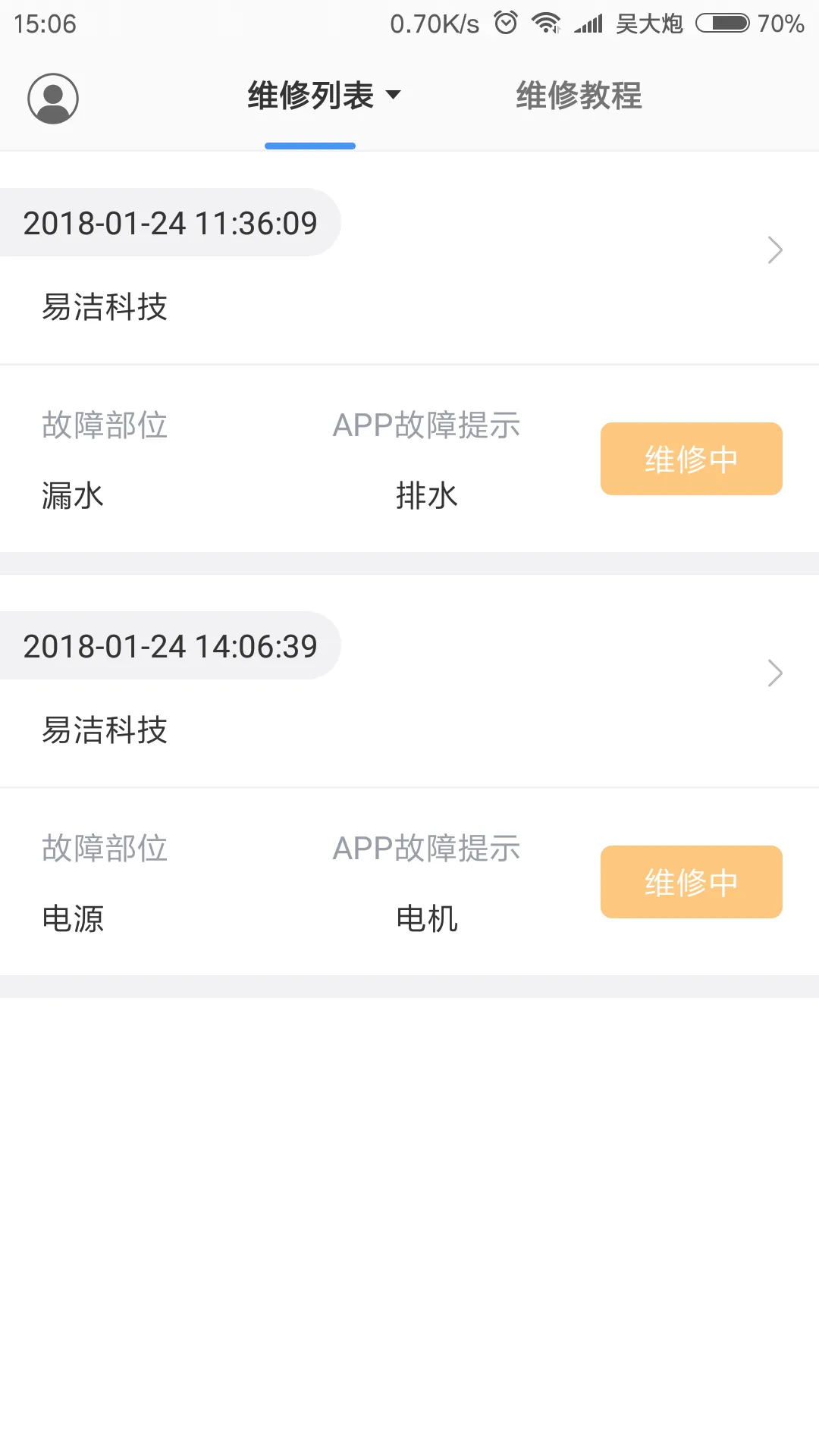The width and height of the screenshot is (819, 1456).
Task: Expand the 14:06:39 record via right chevron
Action: click(774, 672)
